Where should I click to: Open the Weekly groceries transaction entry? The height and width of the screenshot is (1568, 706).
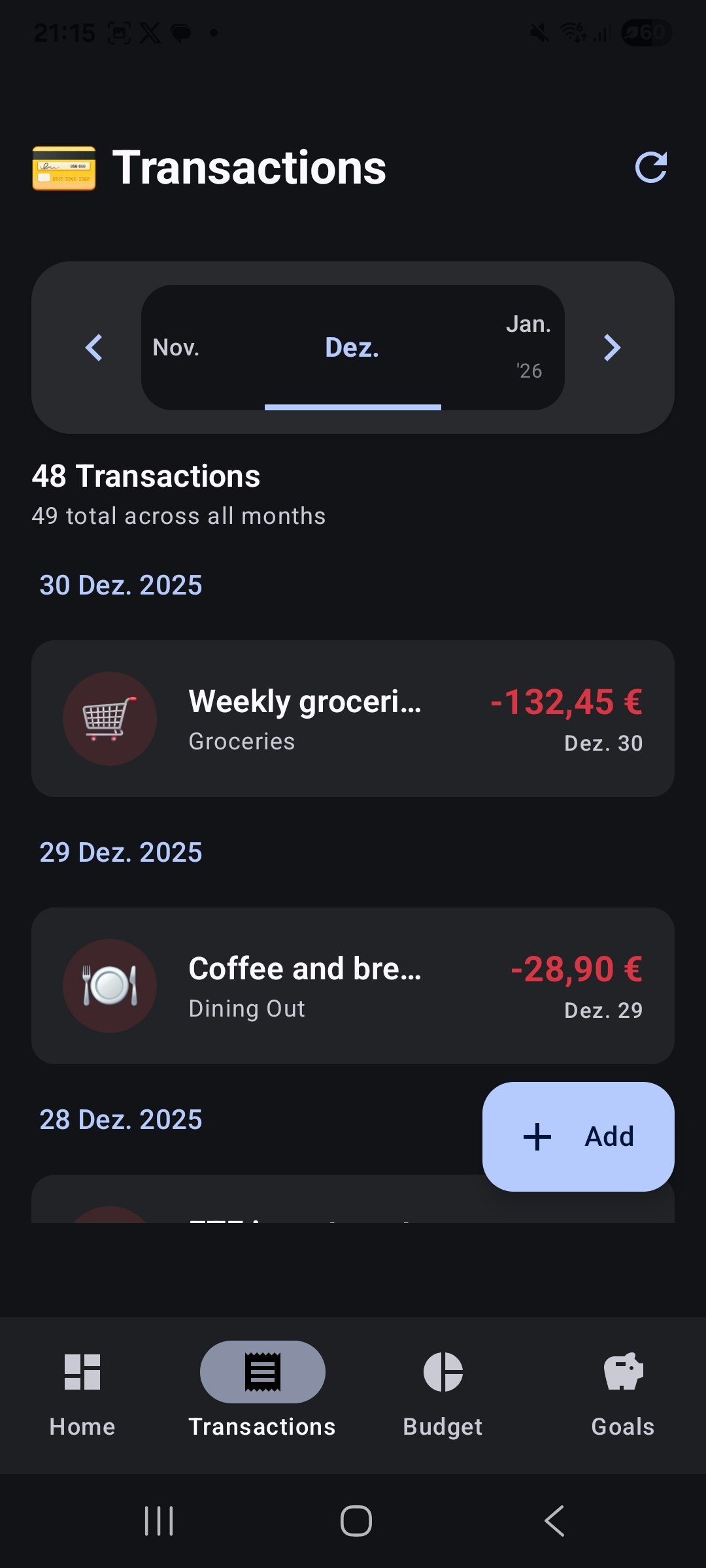tap(353, 719)
